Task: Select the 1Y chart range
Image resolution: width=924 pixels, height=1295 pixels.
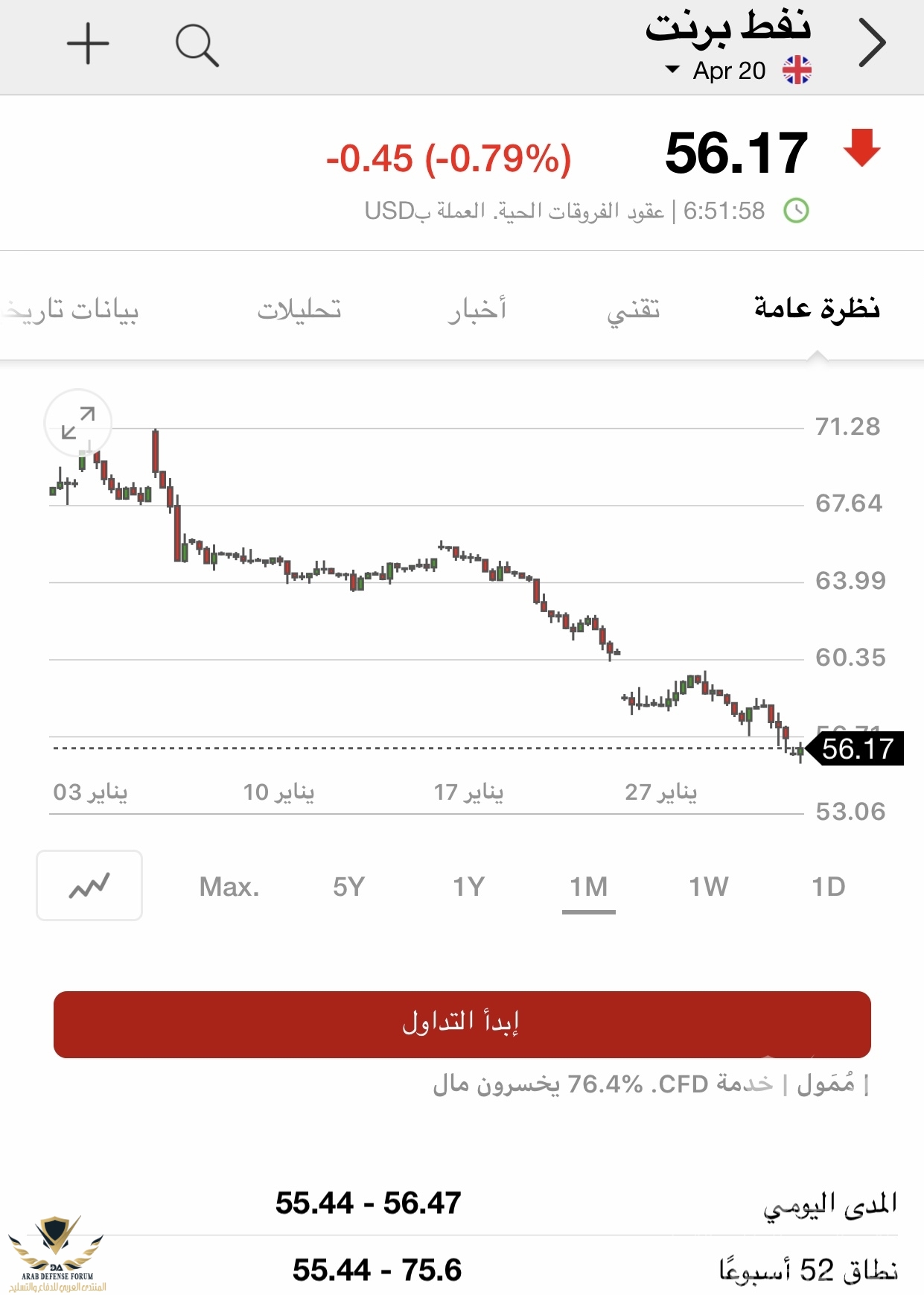Action: (x=468, y=886)
